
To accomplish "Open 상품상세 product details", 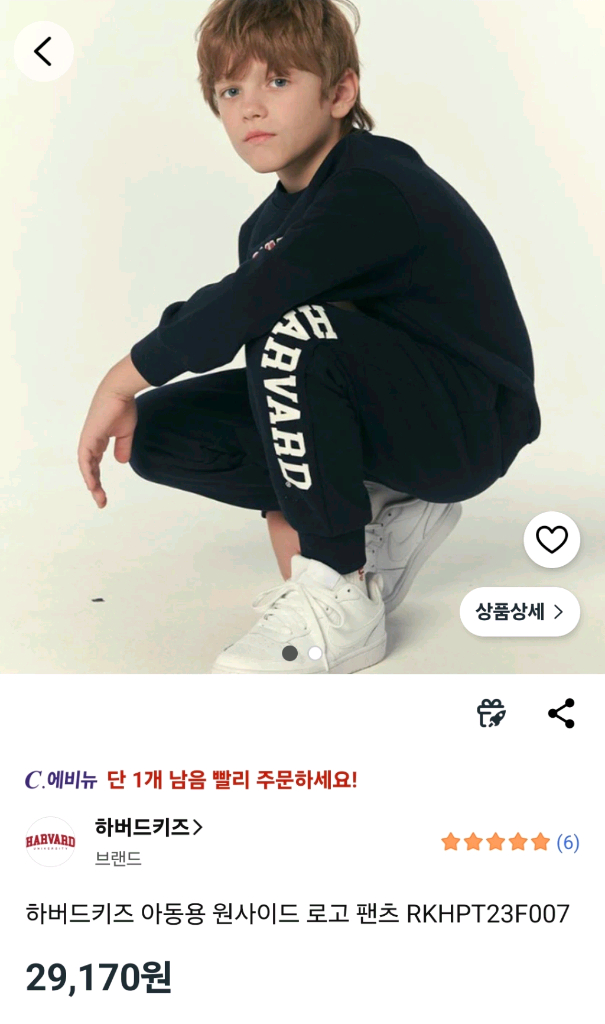I will pos(519,612).
